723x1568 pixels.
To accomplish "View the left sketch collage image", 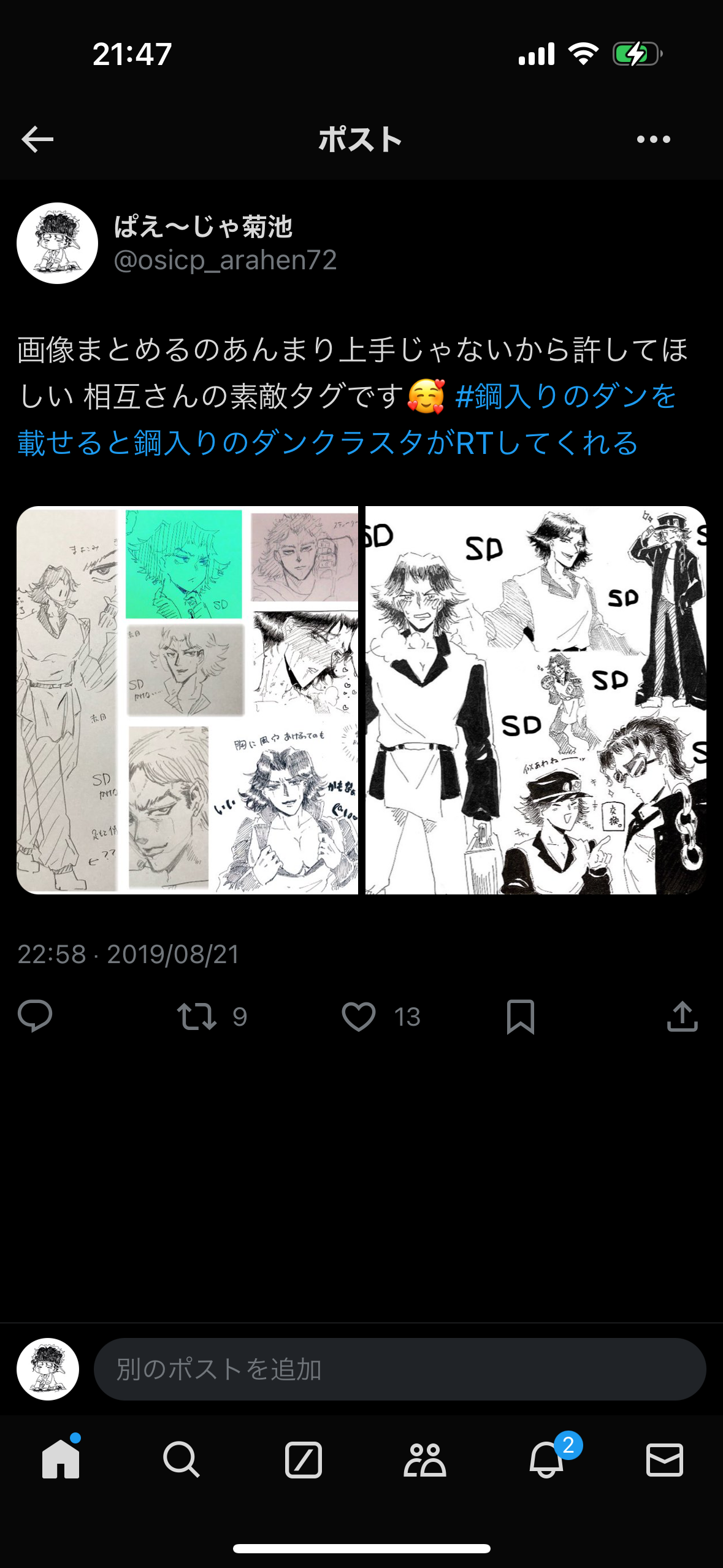I will [x=187, y=700].
